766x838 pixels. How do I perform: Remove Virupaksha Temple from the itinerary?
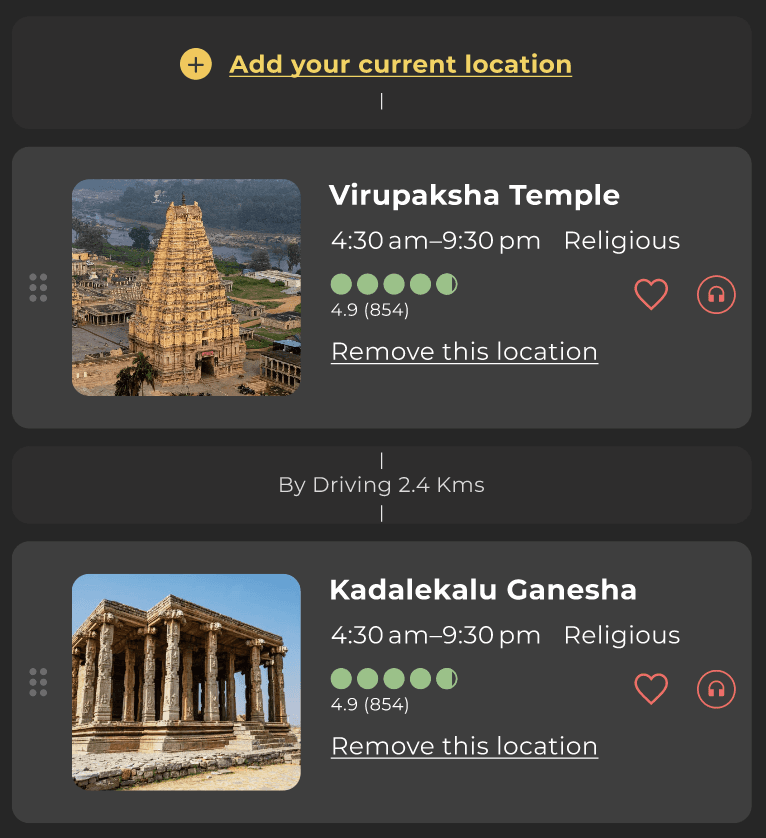464,352
